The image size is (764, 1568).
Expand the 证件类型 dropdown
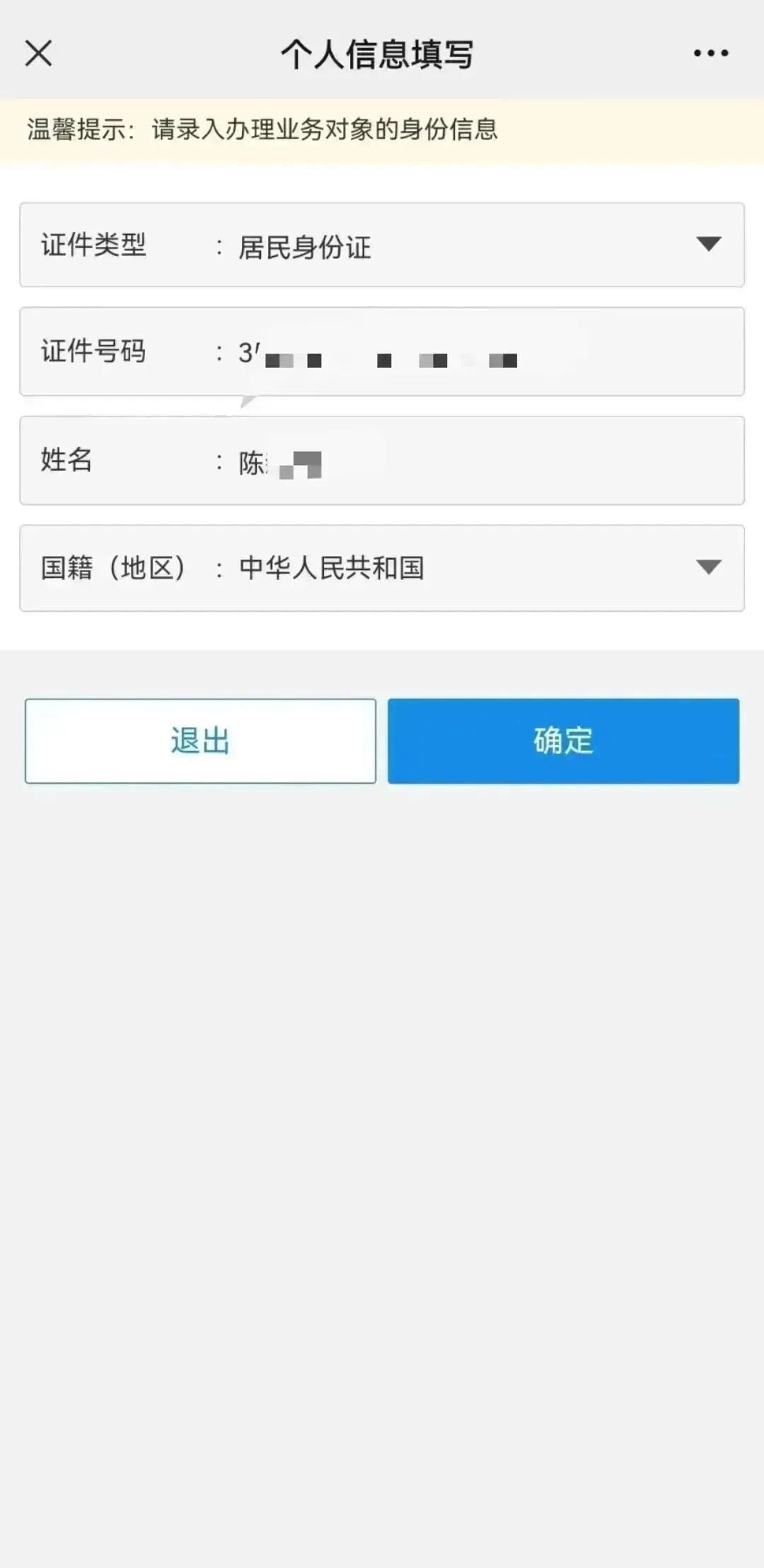coord(382,245)
